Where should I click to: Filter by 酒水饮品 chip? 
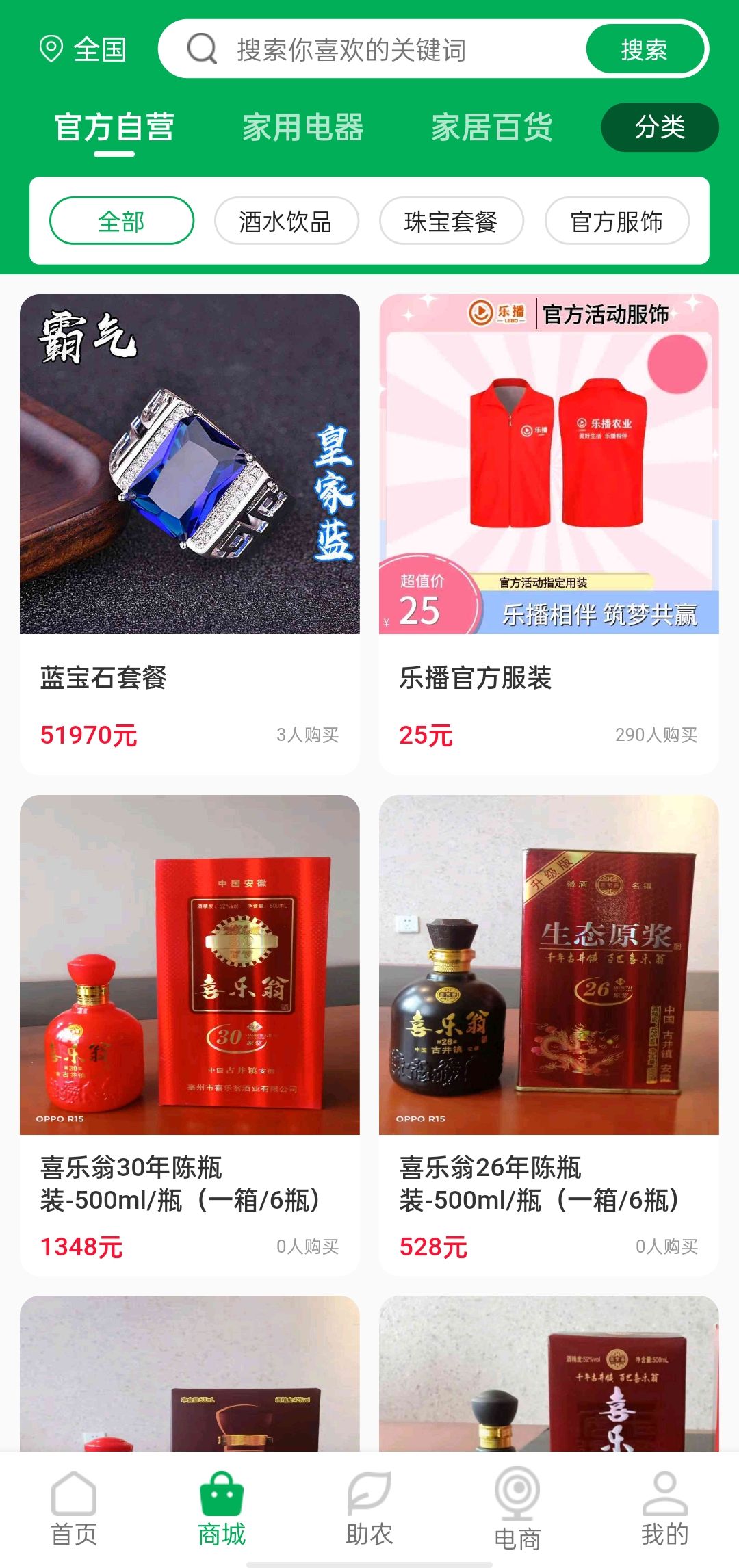(286, 221)
